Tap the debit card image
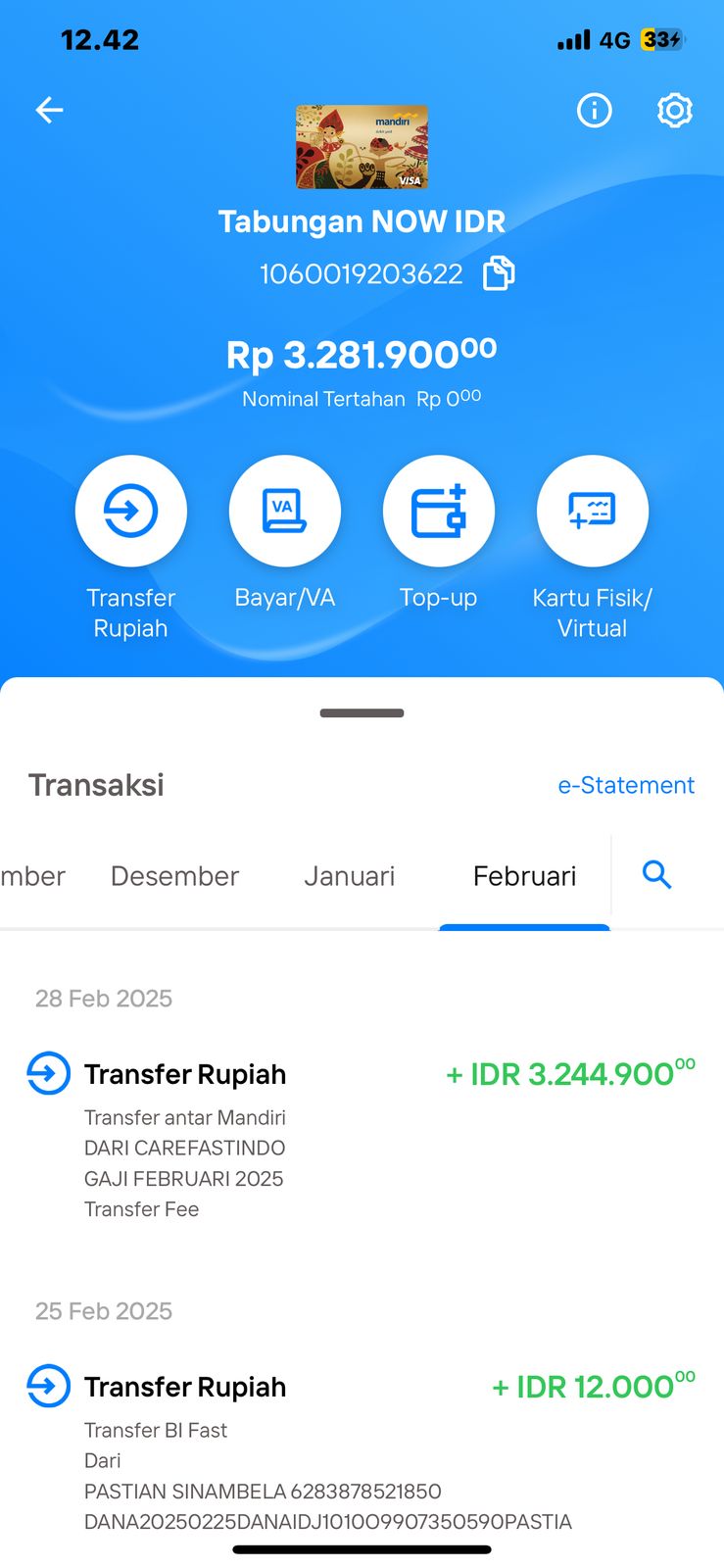Viewport: 724px width, 1568px height. pyautogui.click(x=362, y=147)
